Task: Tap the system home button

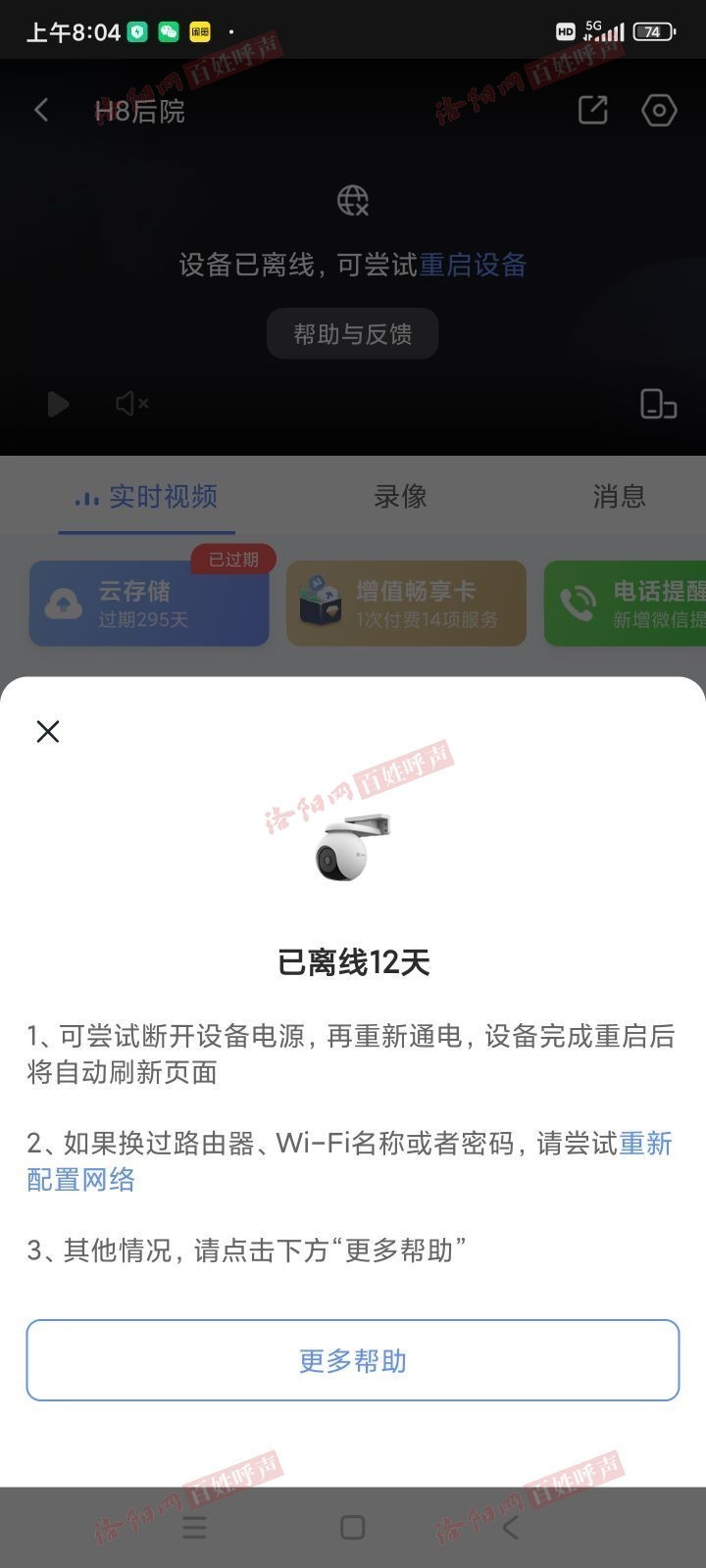Action: (x=352, y=1527)
